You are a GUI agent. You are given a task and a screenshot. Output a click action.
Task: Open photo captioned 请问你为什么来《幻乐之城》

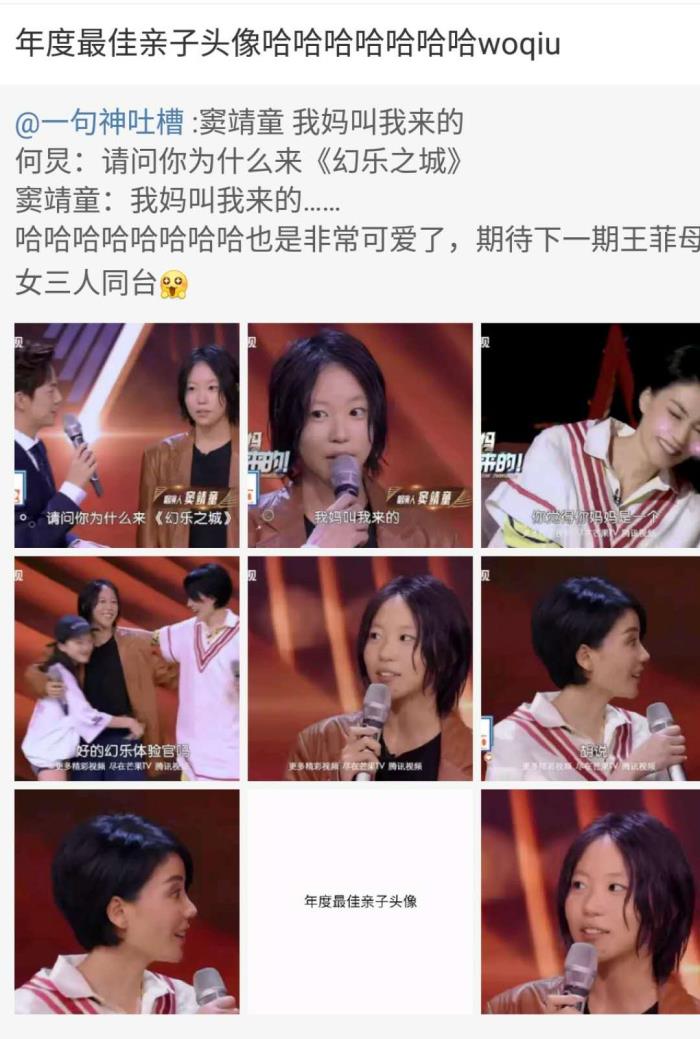point(127,435)
